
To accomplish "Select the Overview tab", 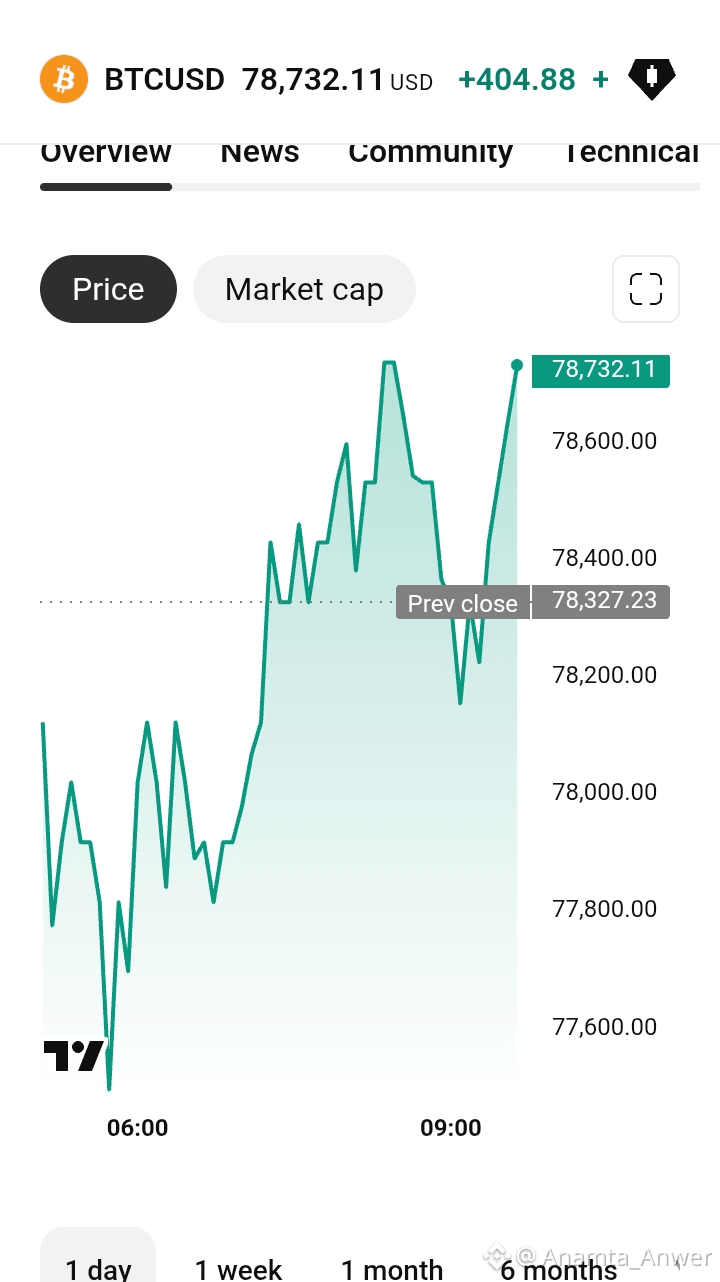I will click(106, 152).
